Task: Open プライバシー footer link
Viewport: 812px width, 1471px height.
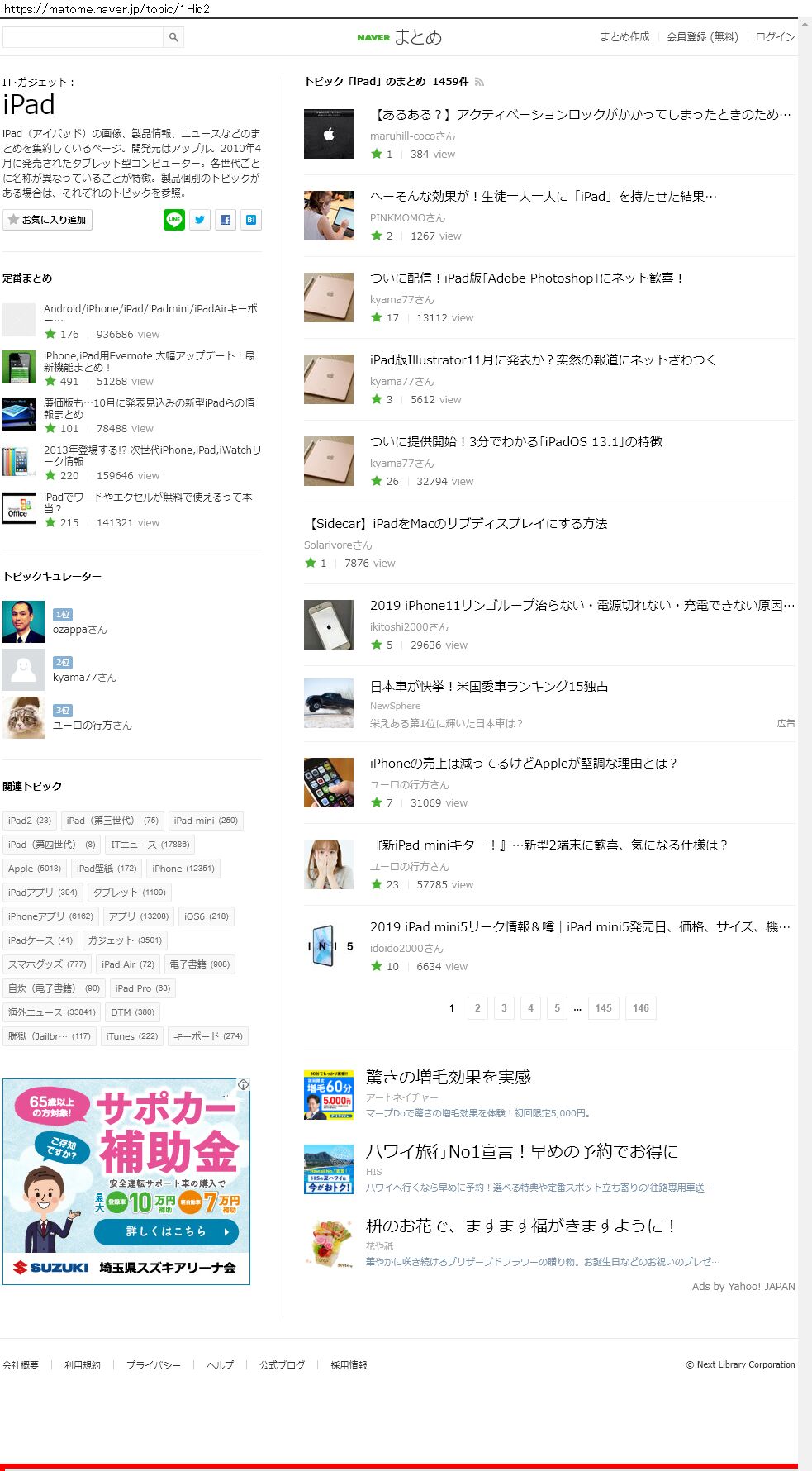Action: 153,1365
